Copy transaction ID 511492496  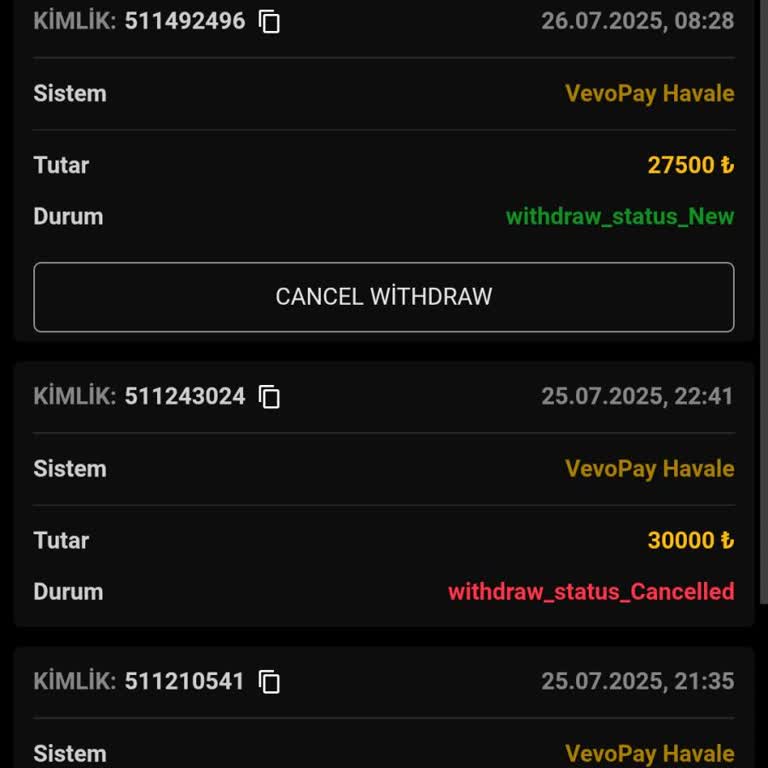click(x=270, y=21)
